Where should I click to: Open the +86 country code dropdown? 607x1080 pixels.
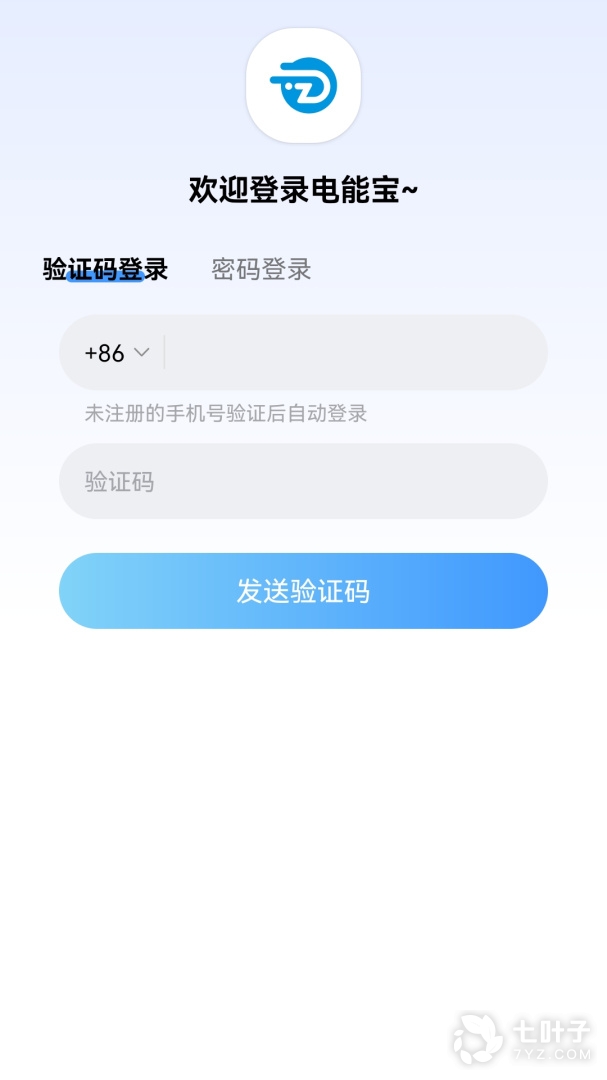117,353
